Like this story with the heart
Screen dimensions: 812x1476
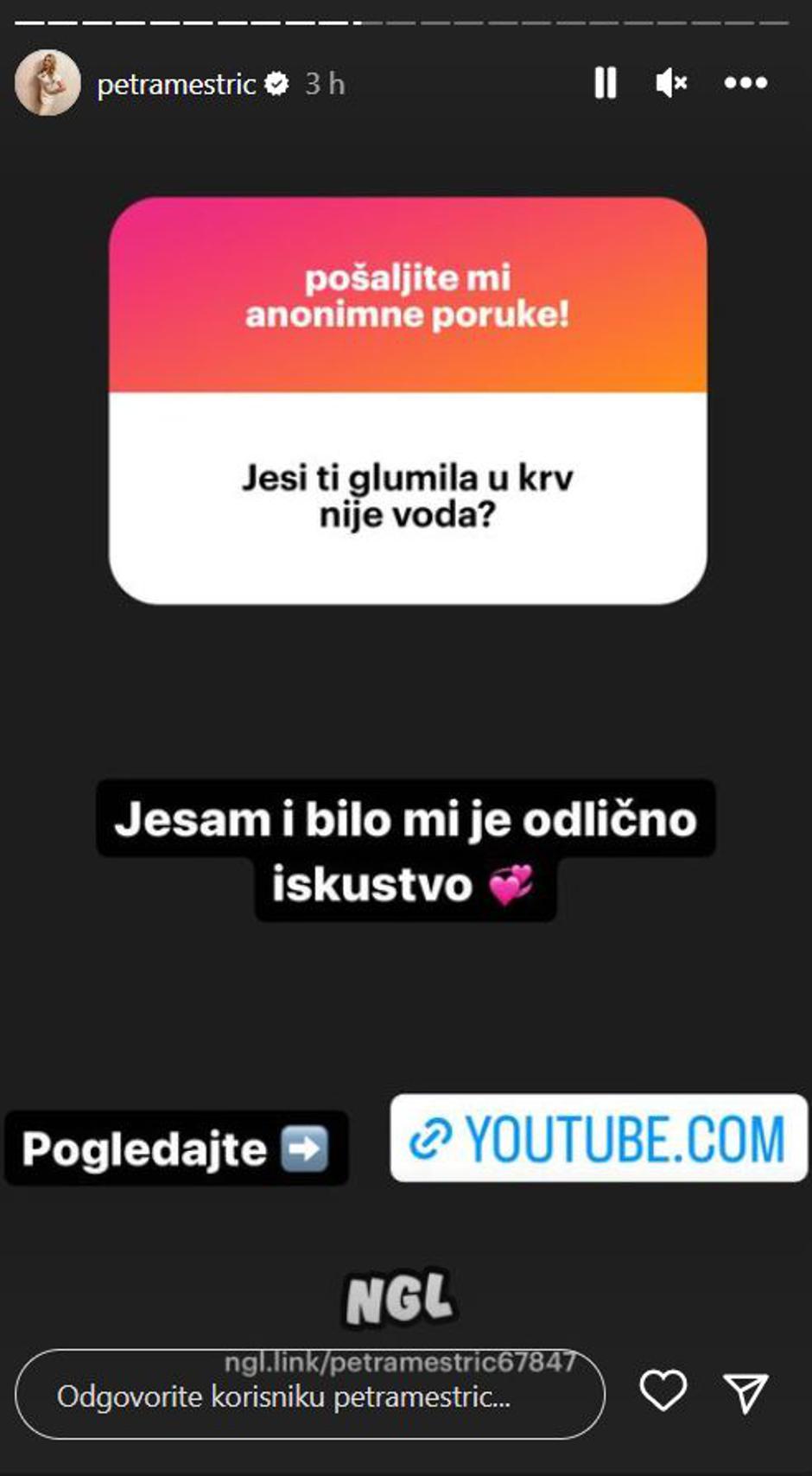click(x=663, y=1390)
